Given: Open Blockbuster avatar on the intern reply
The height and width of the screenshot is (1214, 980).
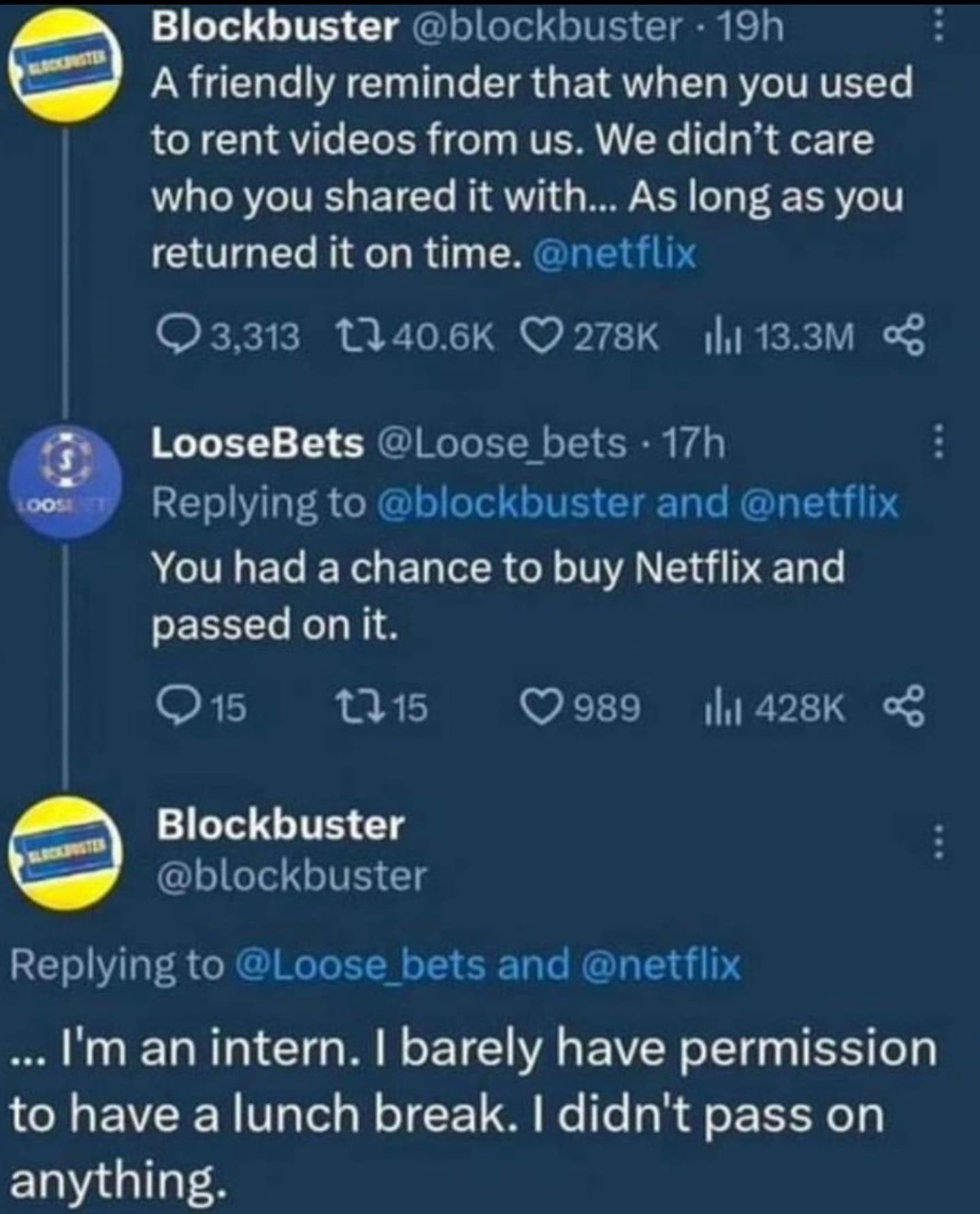Looking at the screenshot, I should tap(67, 855).
